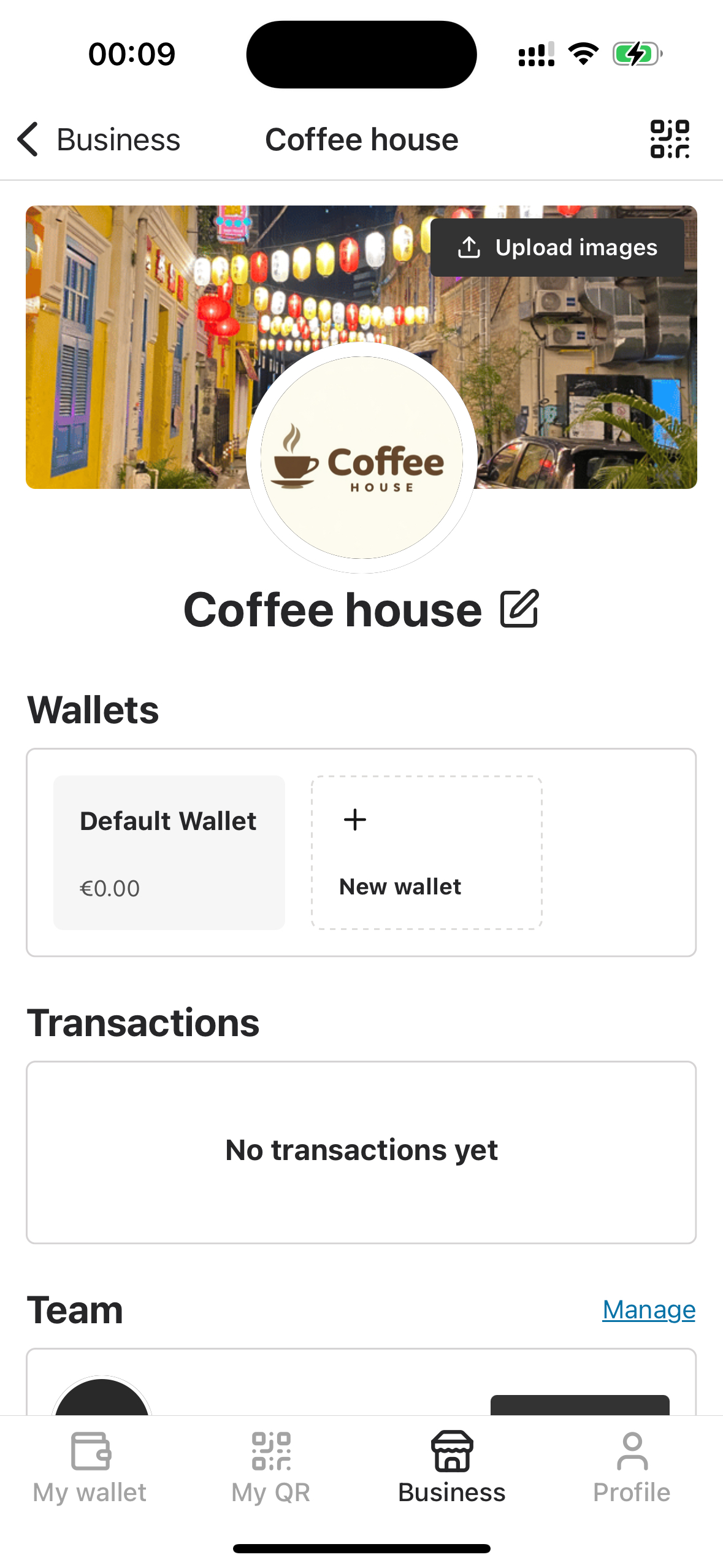Tap the €0.00 wallet balance

109,888
